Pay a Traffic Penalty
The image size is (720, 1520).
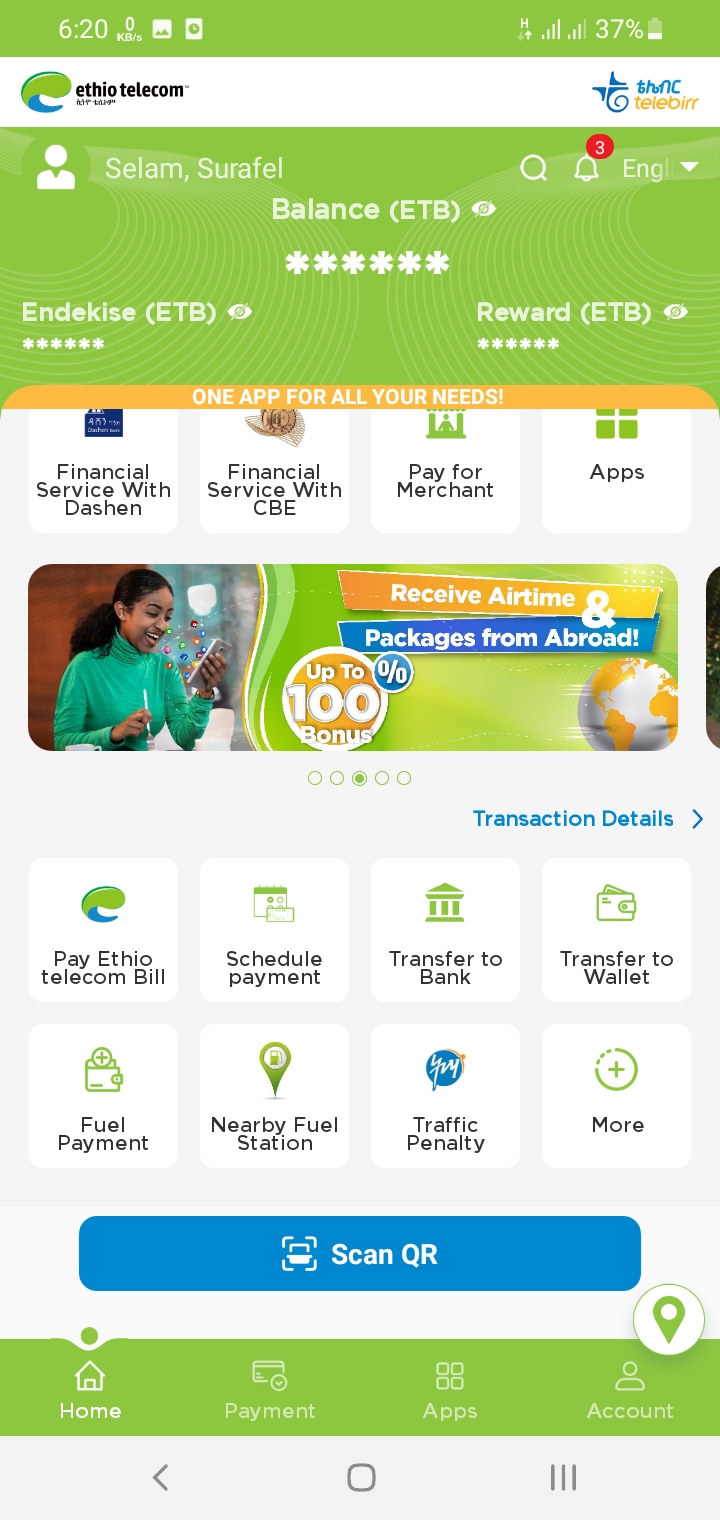(445, 1096)
